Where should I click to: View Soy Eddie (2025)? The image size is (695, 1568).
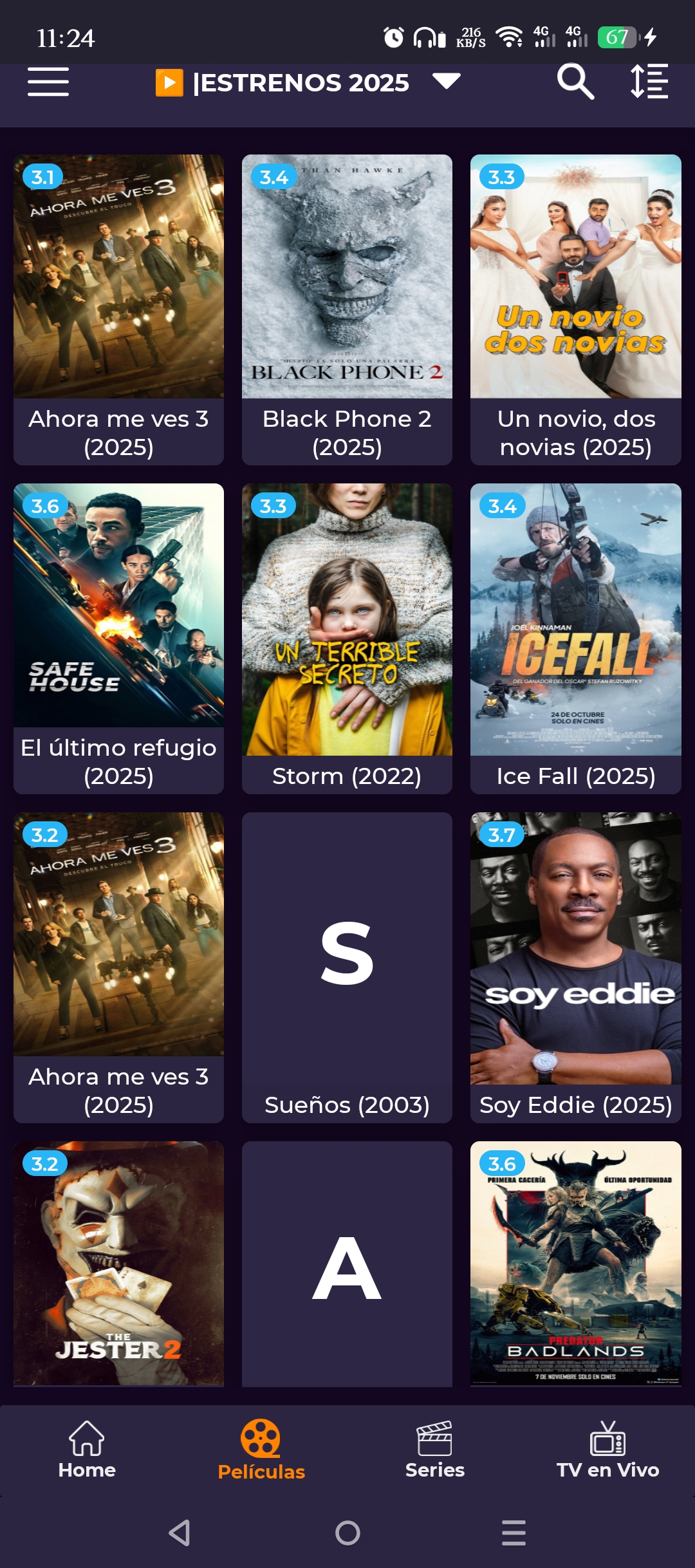pos(575,967)
